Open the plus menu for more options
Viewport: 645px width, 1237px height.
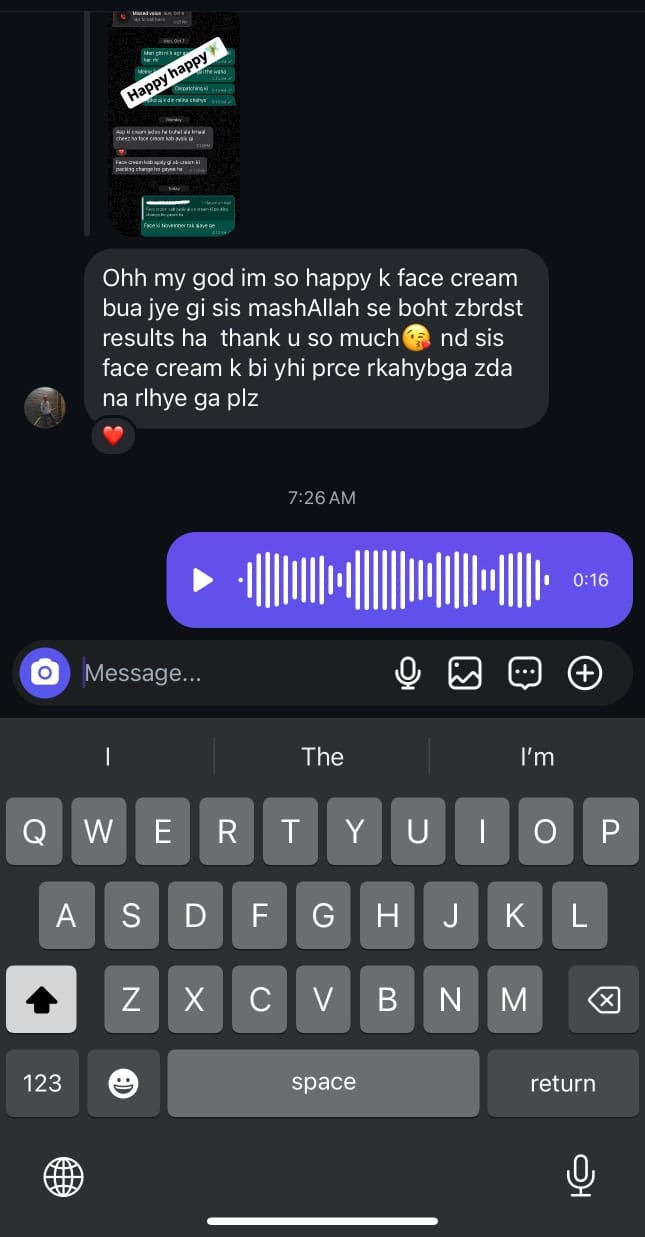[585, 673]
